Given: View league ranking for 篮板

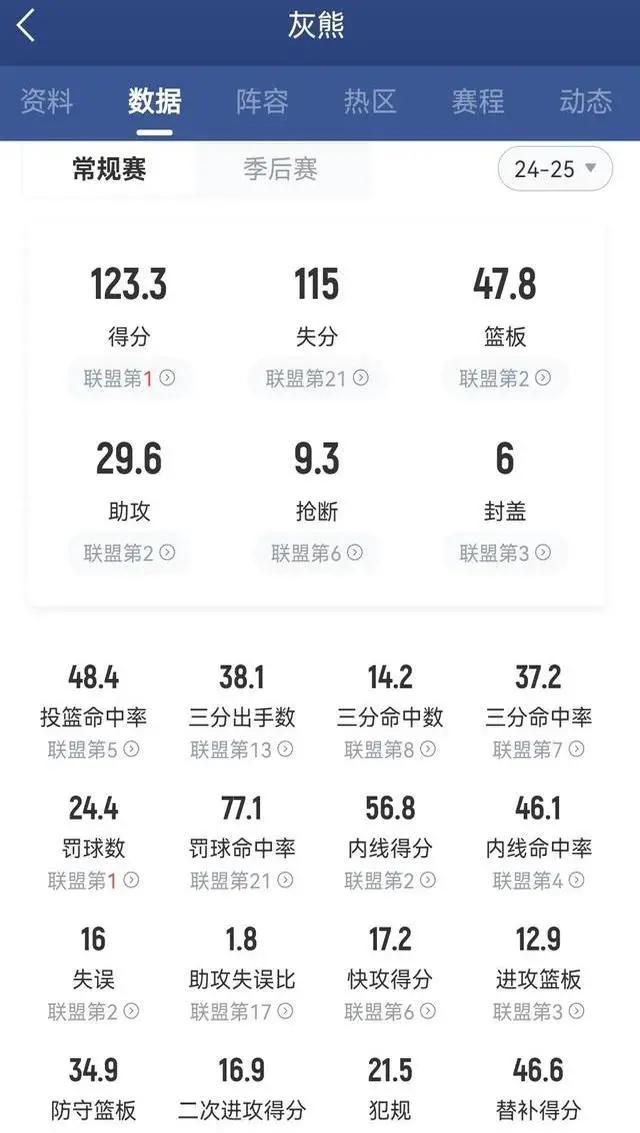Looking at the screenshot, I should [x=505, y=378].
